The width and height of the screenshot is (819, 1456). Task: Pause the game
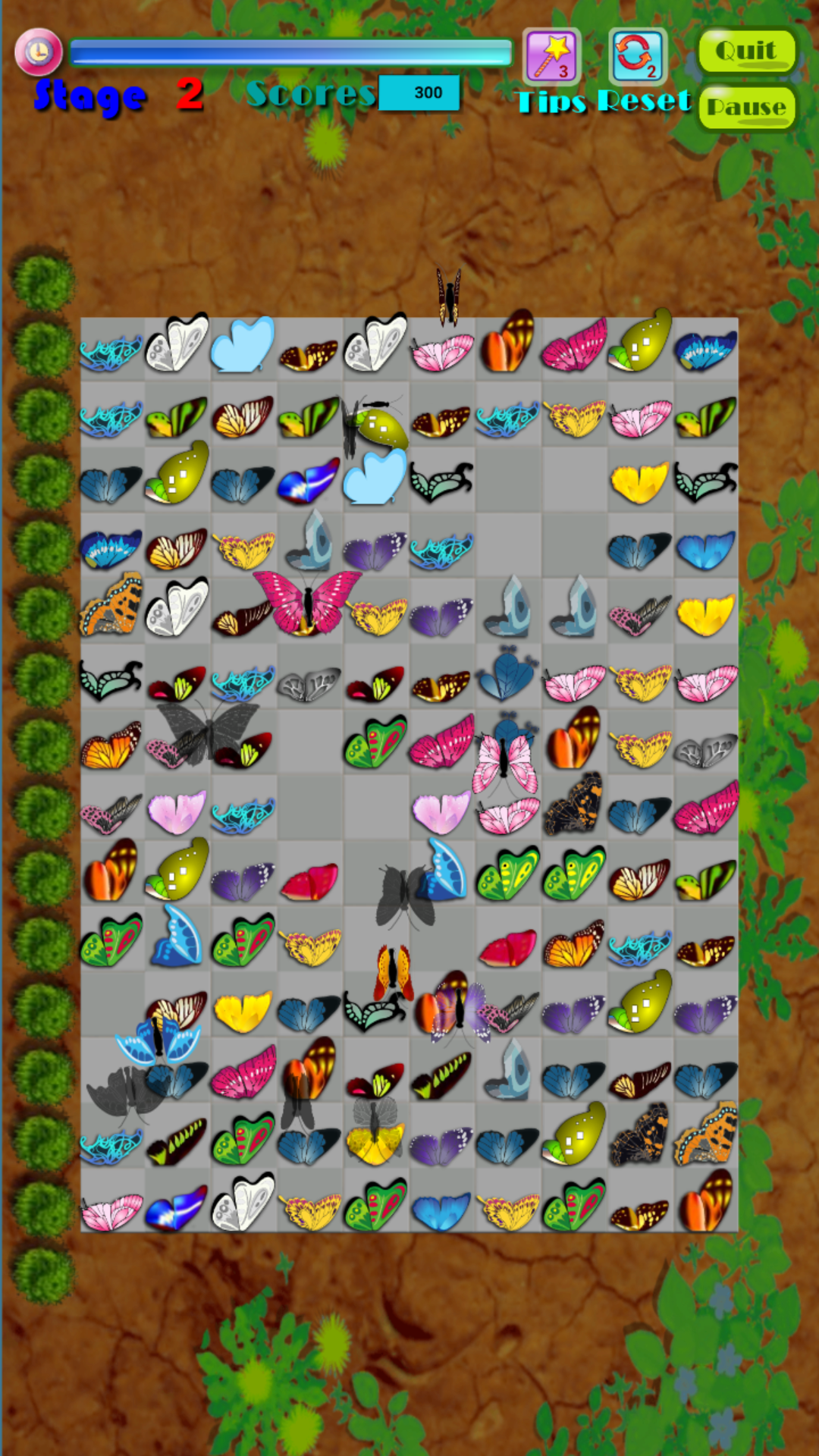(x=747, y=107)
